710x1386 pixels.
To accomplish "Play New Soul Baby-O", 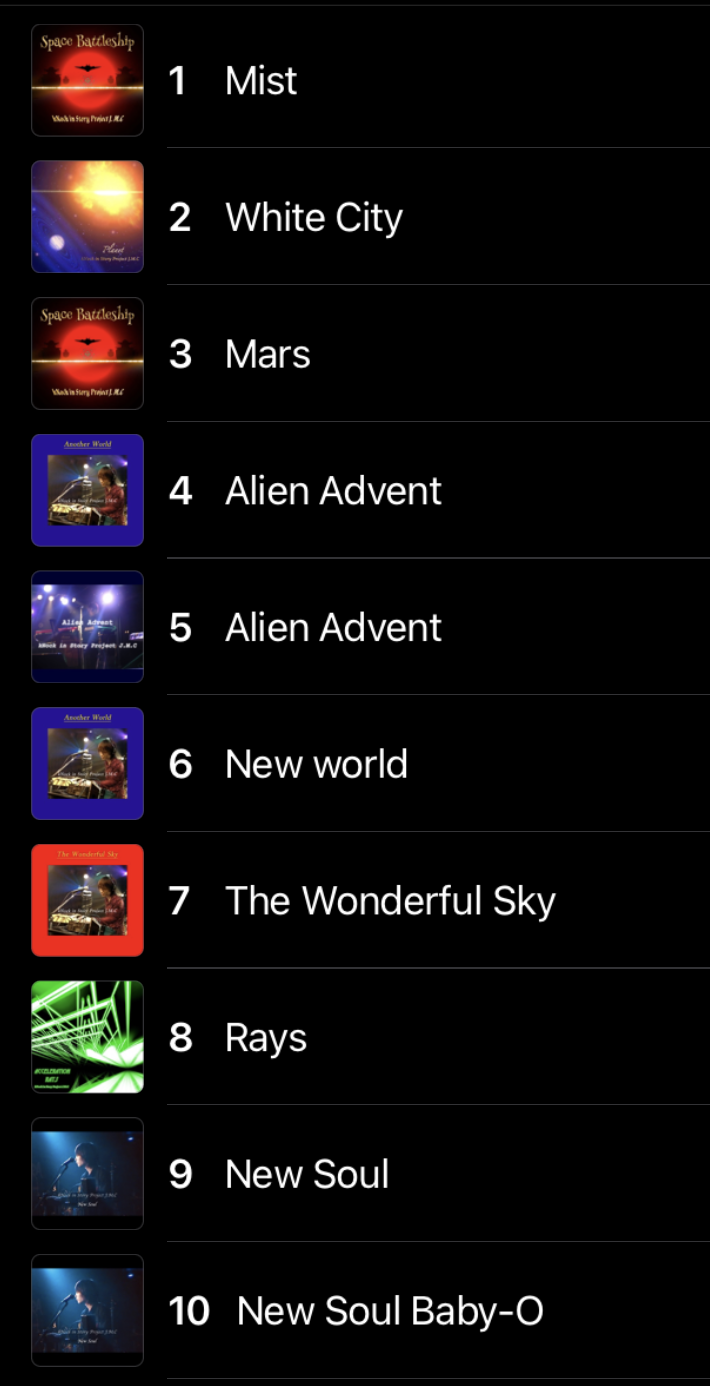I will (x=390, y=1311).
